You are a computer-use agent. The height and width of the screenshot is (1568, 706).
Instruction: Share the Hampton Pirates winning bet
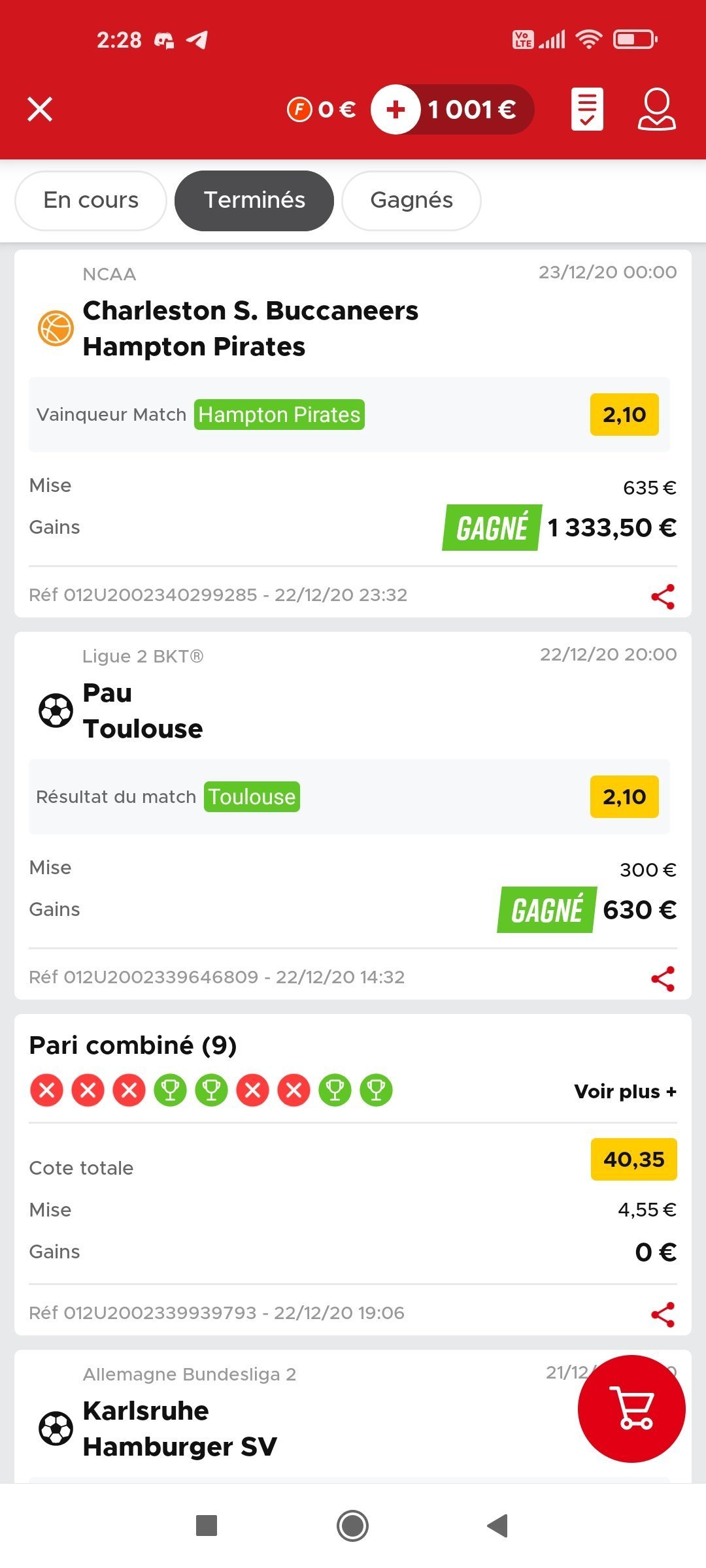(663, 596)
